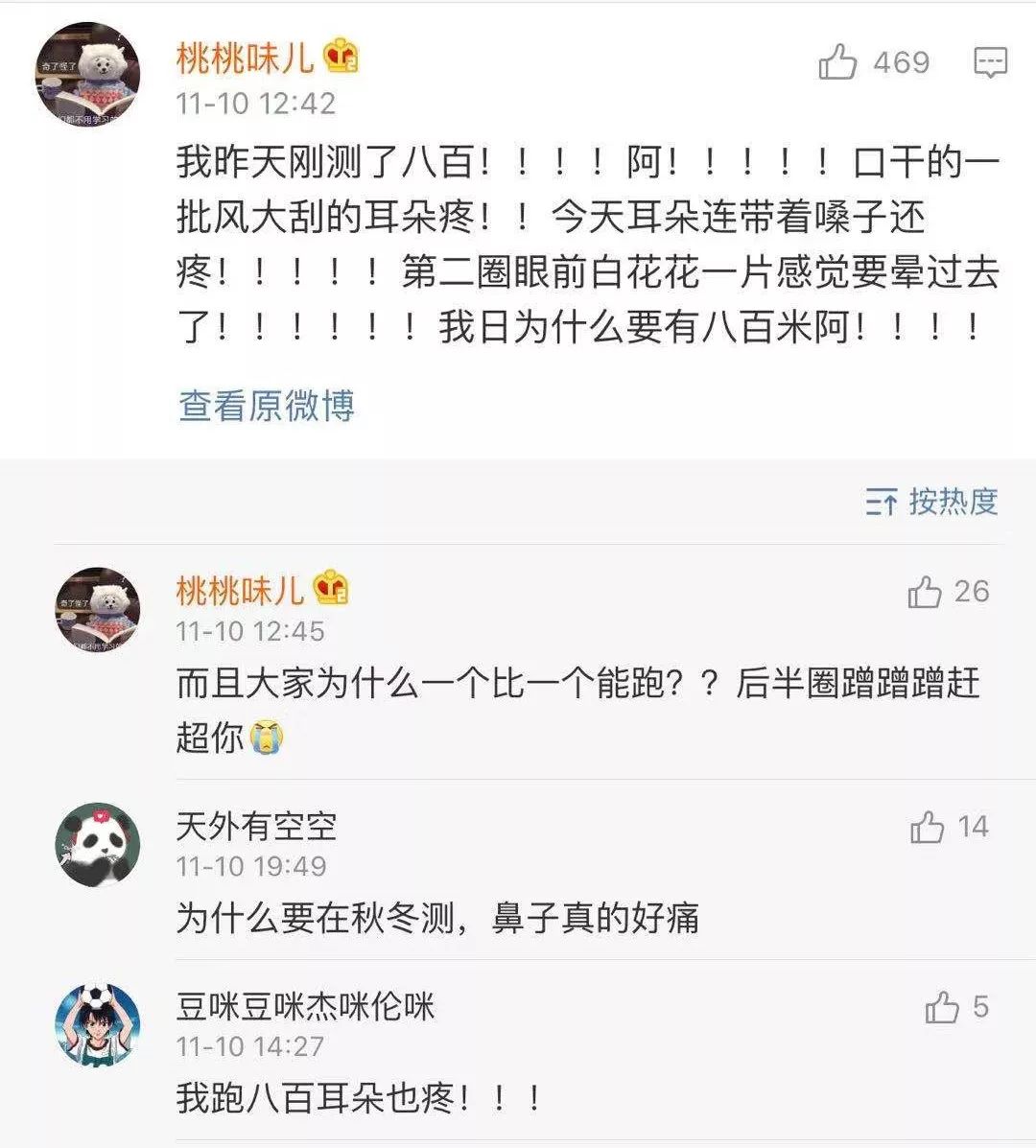Open 豆咪豆咪杰咪伦咪's profile avatar
1036x1148 pixels.
[97, 1024]
